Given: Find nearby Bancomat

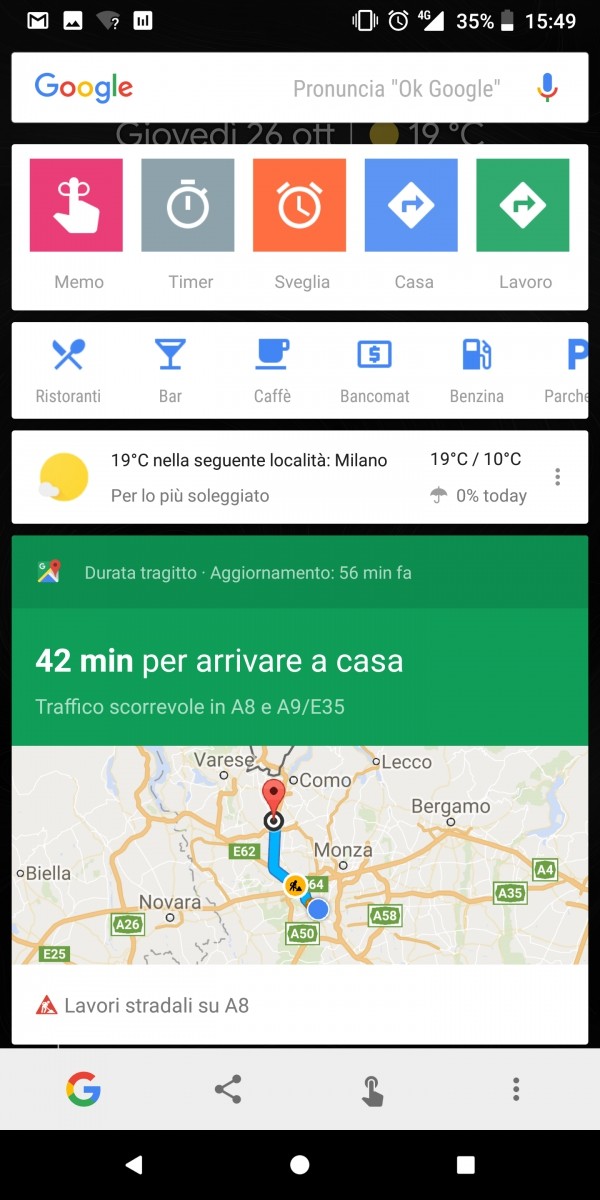Looking at the screenshot, I should point(375,370).
